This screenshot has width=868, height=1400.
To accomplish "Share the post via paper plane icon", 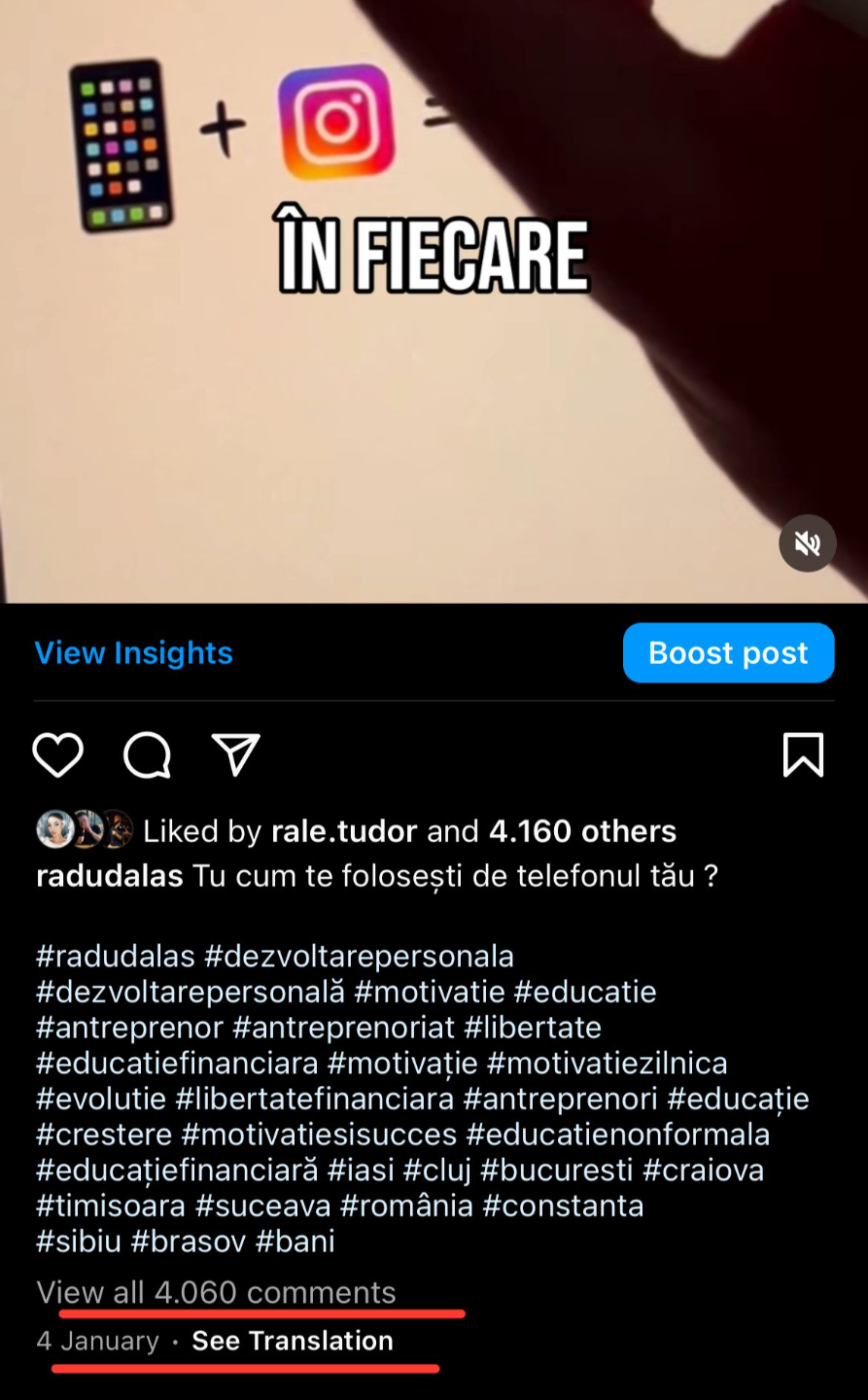I will [236, 755].
